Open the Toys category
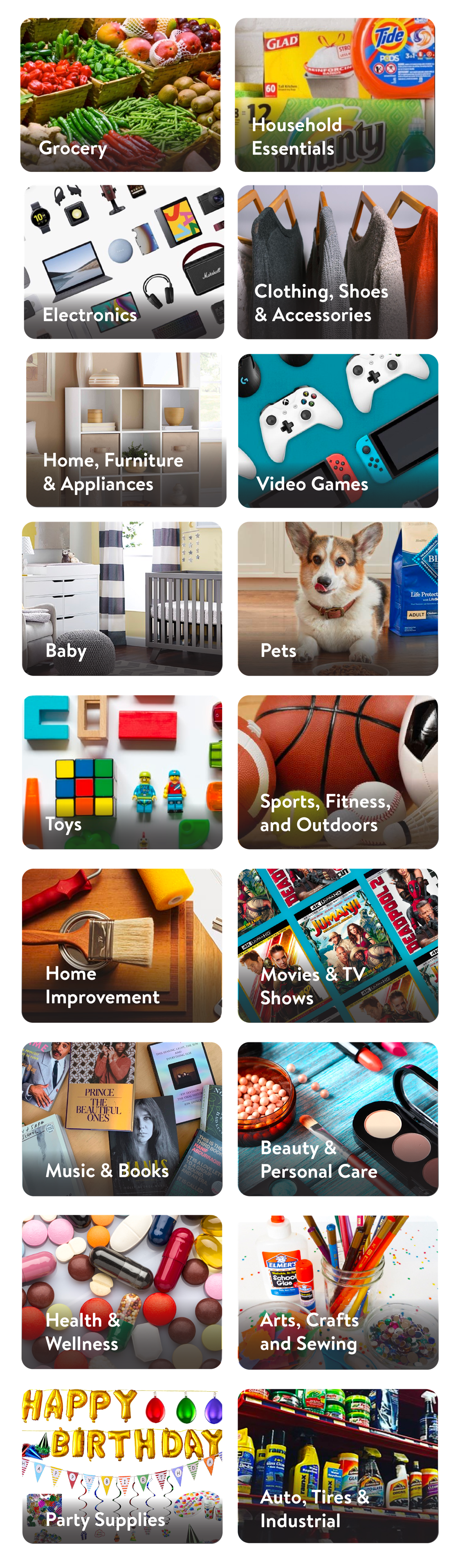Screen dimensions: 460x1568 122,772
